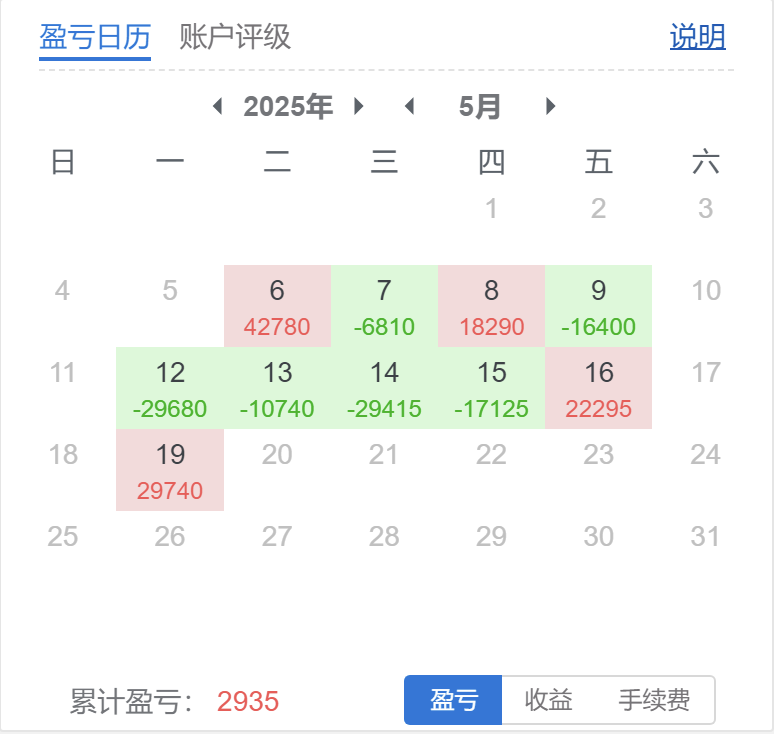Open day 7 with loss -6810
Viewport: 774px width, 734px height.
click(384, 306)
